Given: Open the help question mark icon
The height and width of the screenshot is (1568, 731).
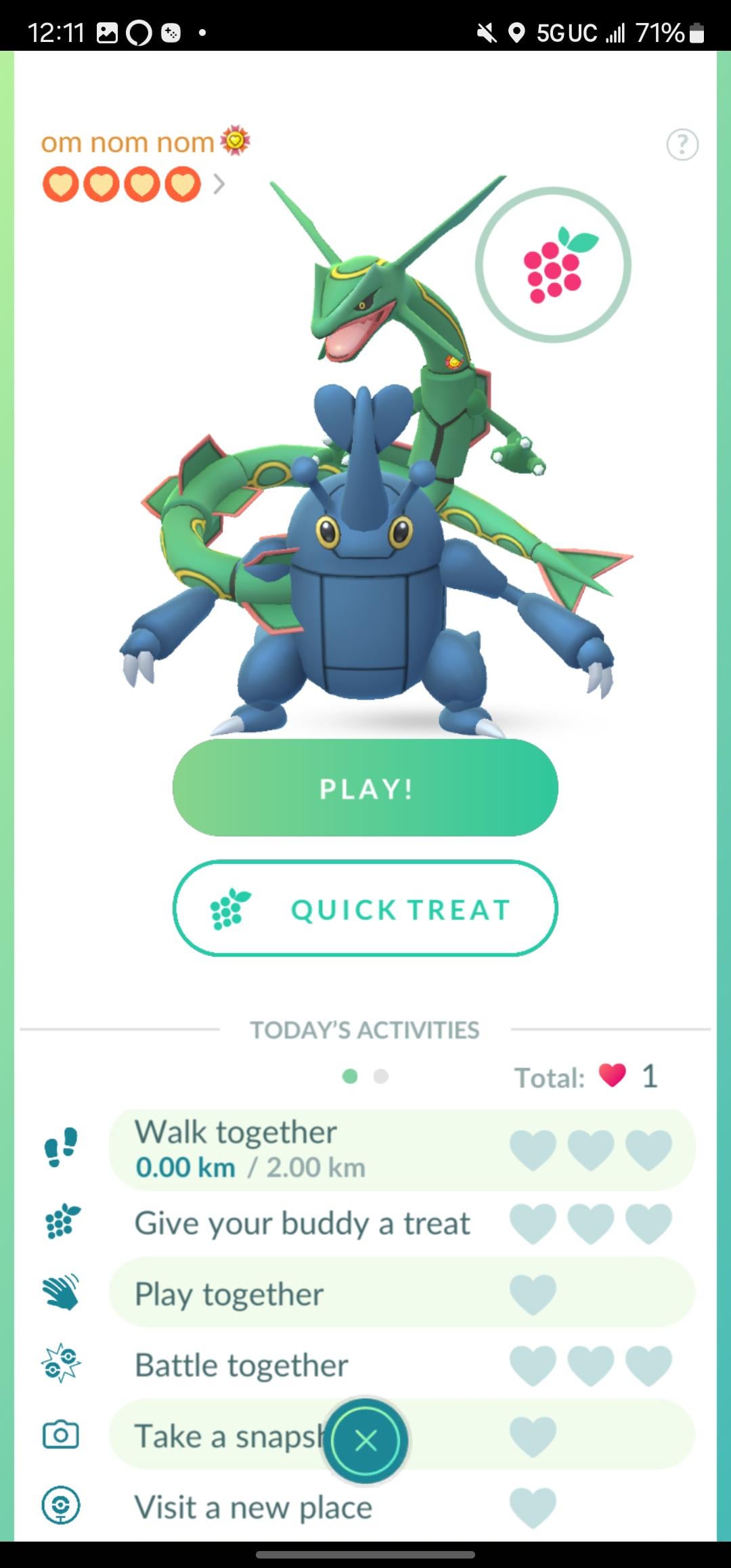Looking at the screenshot, I should [682, 144].
